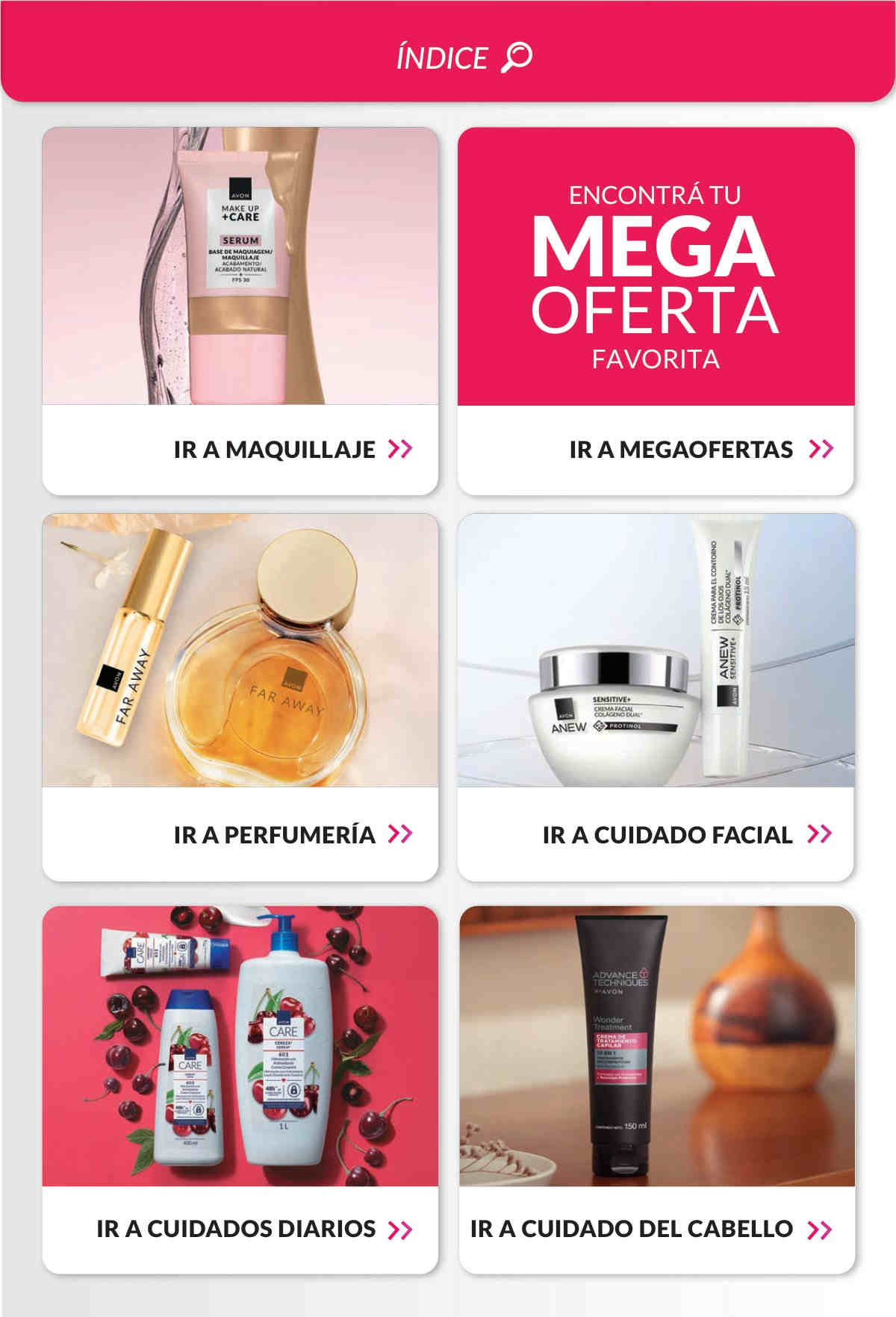The image size is (896, 1317).
Task: Open the Índice search header
Action: click(464, 58)
